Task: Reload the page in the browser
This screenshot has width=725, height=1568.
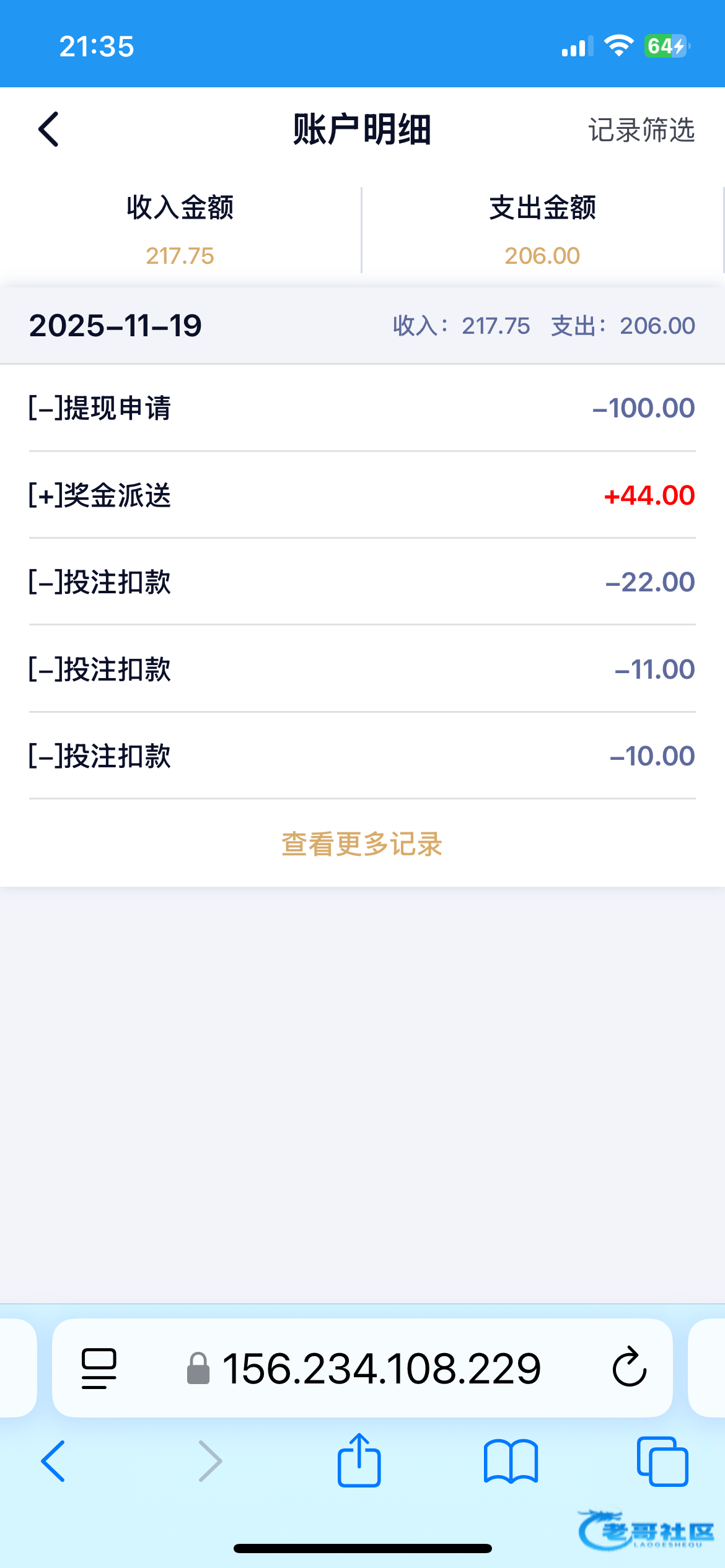Action: point(629,1368)
